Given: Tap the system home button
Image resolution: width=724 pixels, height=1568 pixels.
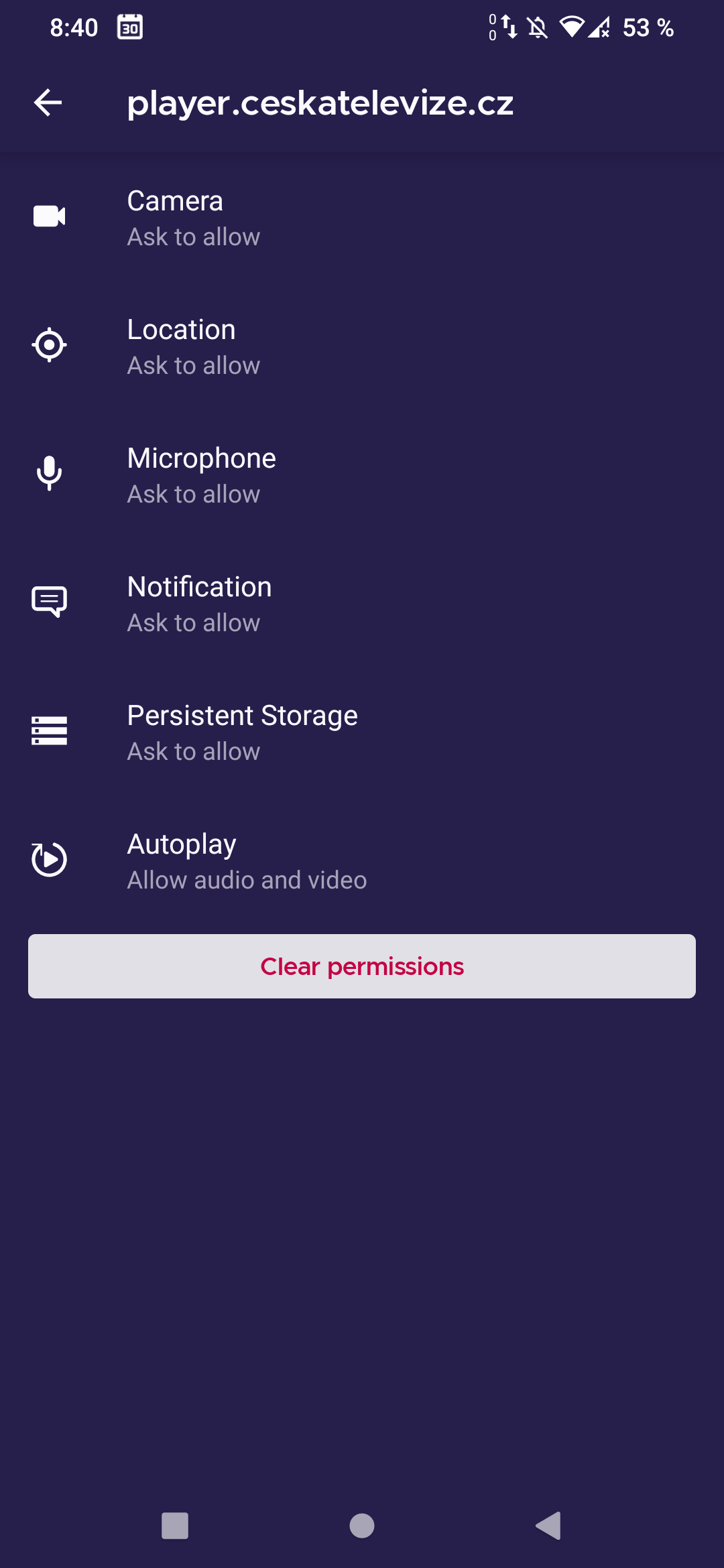Looking at the screenshot, I should click(362, 1526).
